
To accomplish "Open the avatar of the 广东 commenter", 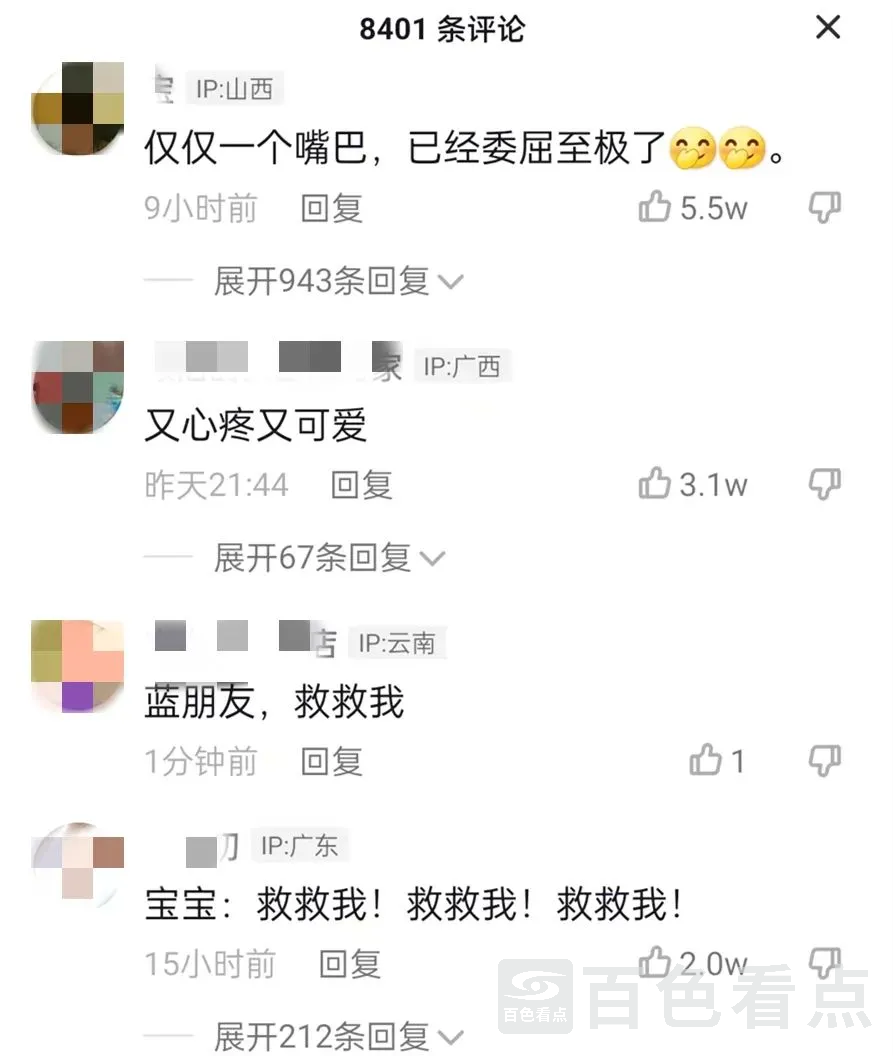I will tap(77, 867).
